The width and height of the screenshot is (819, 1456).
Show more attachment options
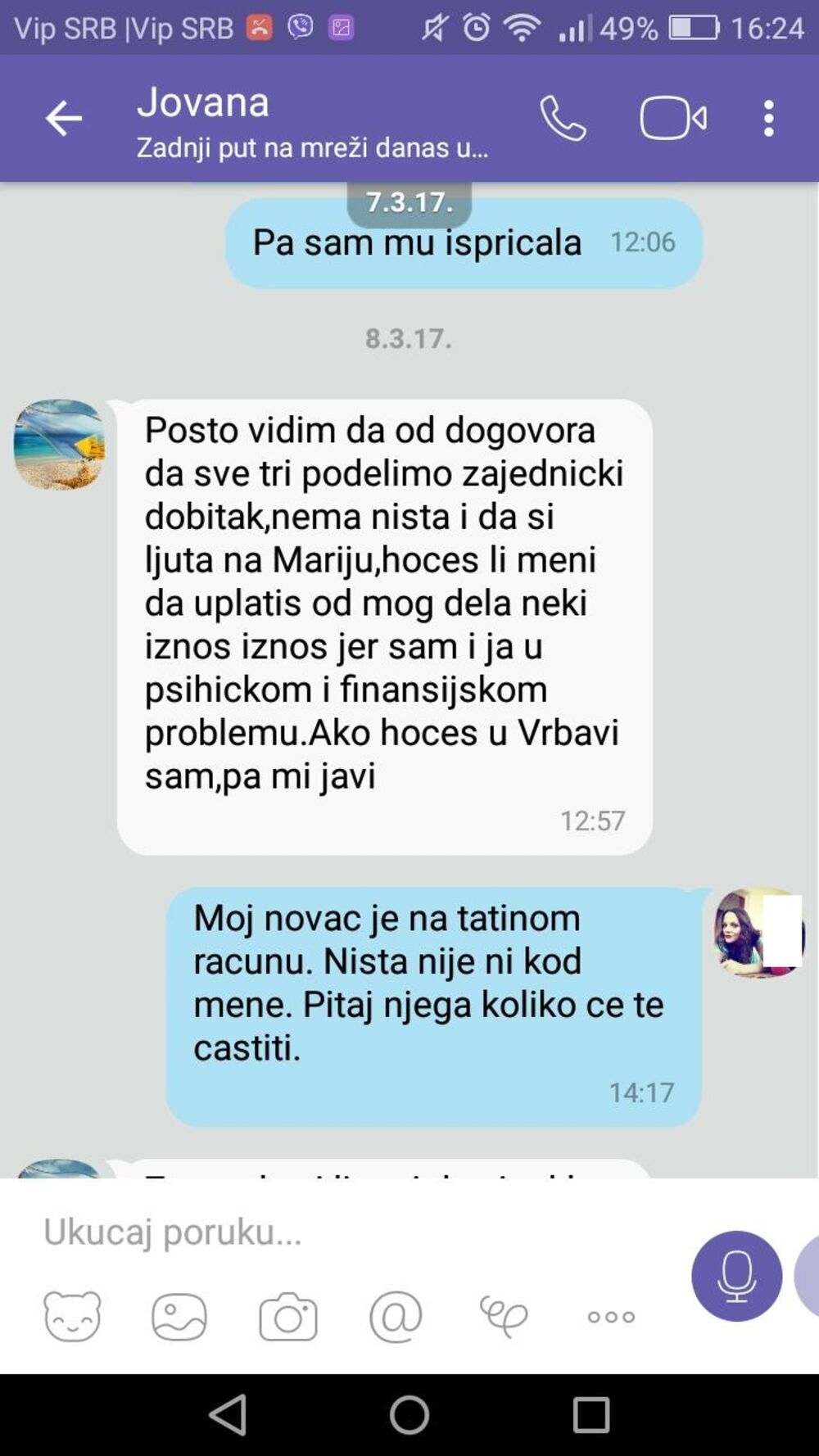tap(611, 1317)
